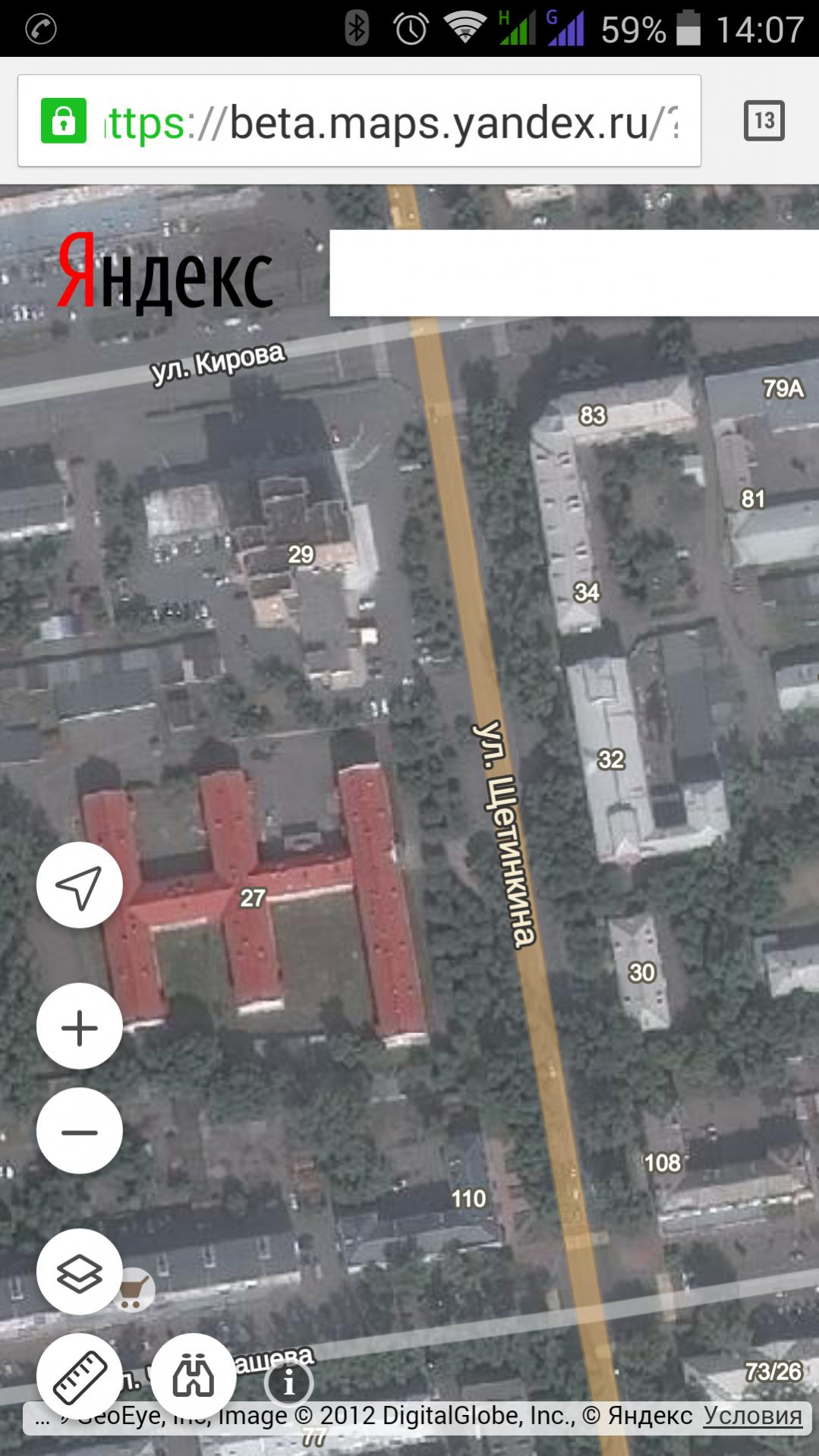Tap the Yandex map search field
This screenshot has width=819, height=1456.
574,273
